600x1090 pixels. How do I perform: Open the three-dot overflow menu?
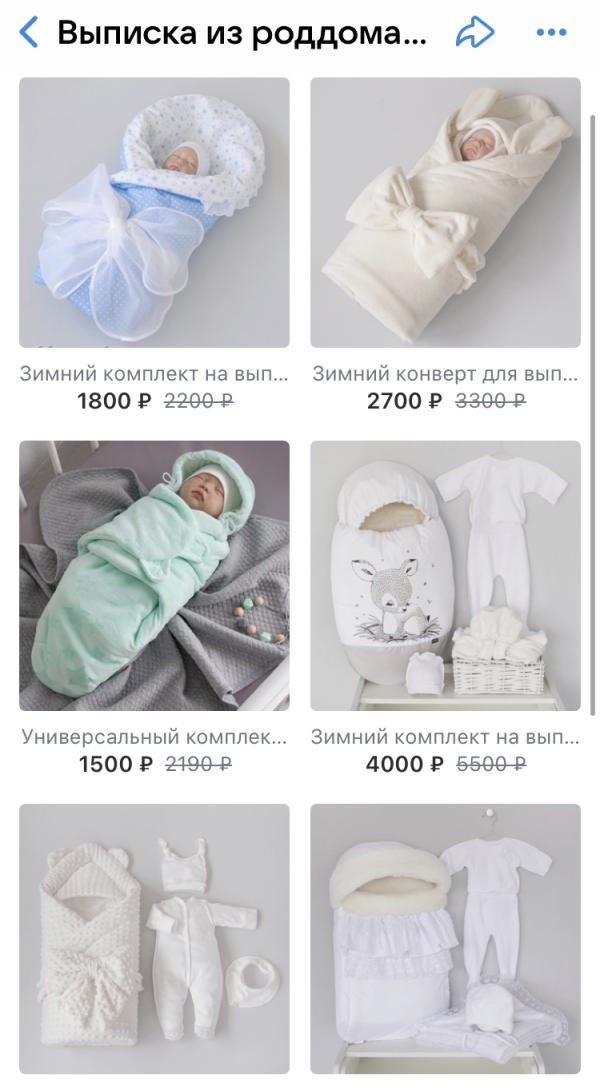click(x=551, y=33)
